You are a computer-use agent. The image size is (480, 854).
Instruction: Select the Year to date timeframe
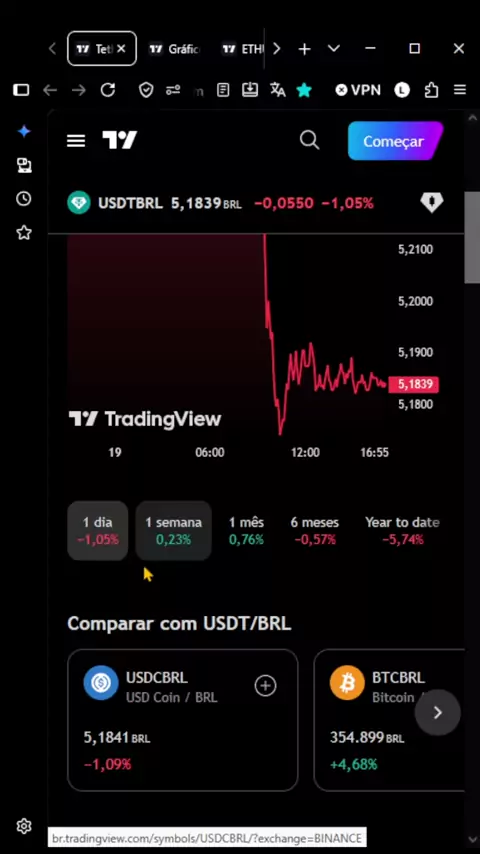[x=402, y=530]
